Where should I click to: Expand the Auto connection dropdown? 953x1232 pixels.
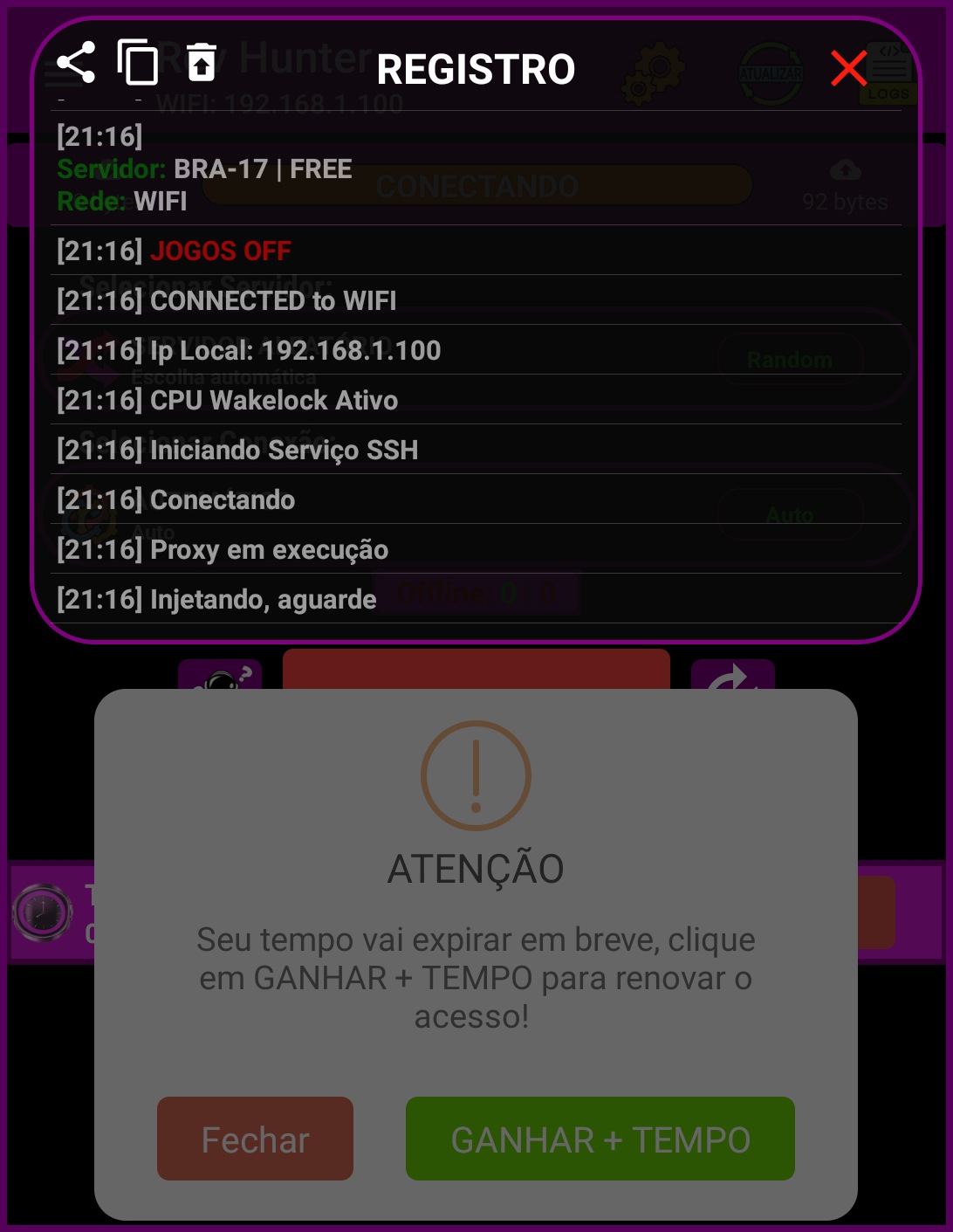pyautogui.click(x=791, y=514)
